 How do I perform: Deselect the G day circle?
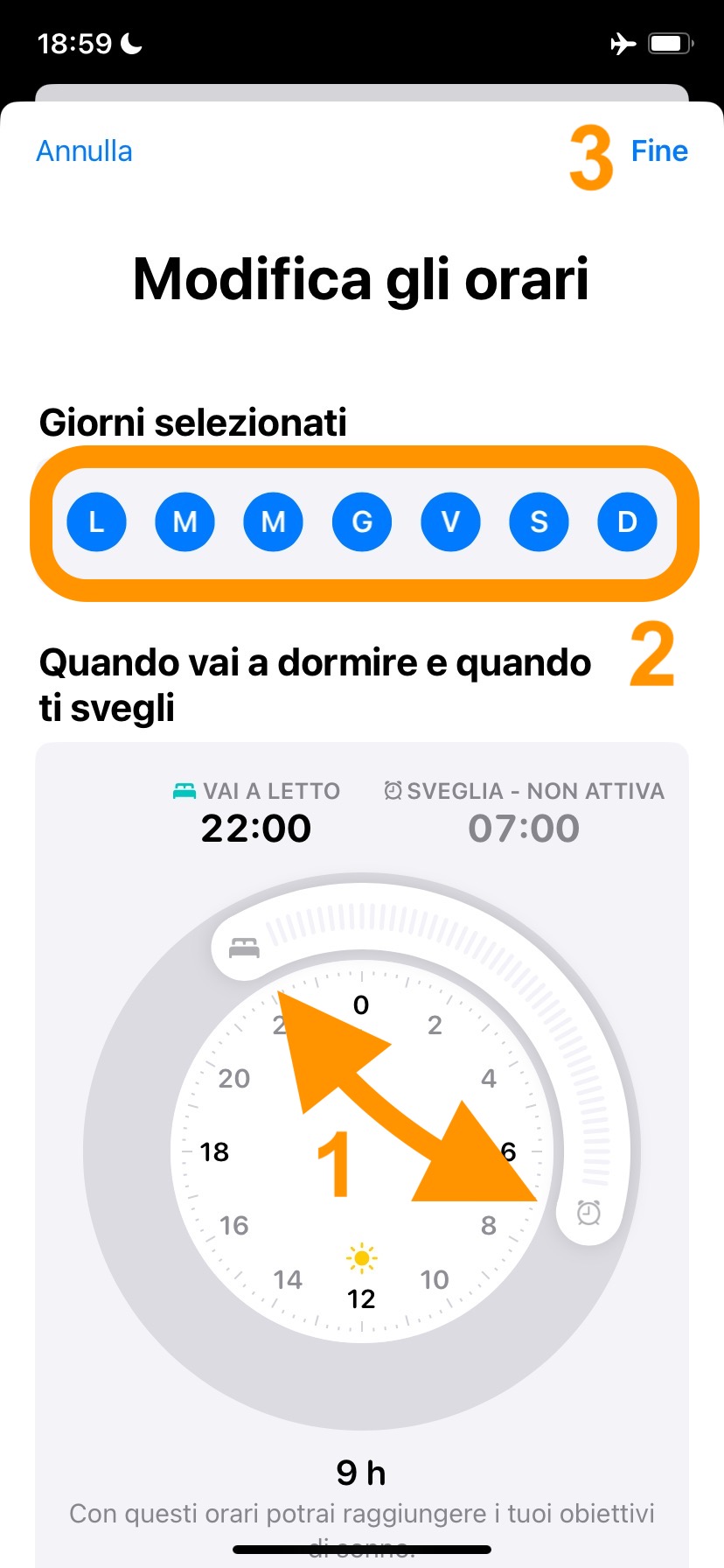[x=362, y=521]
